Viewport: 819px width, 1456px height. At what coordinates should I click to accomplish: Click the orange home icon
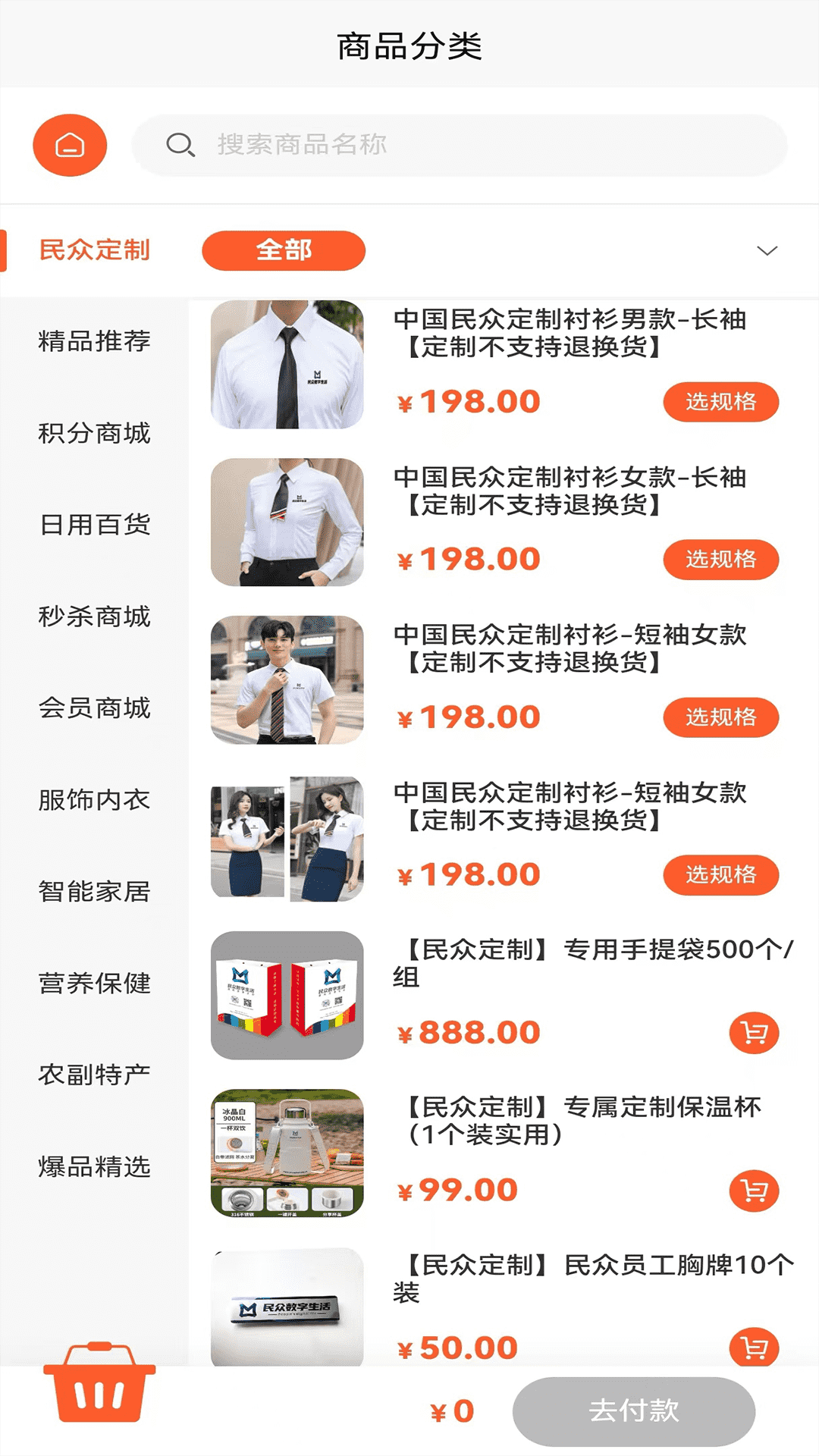coord(69,145)
